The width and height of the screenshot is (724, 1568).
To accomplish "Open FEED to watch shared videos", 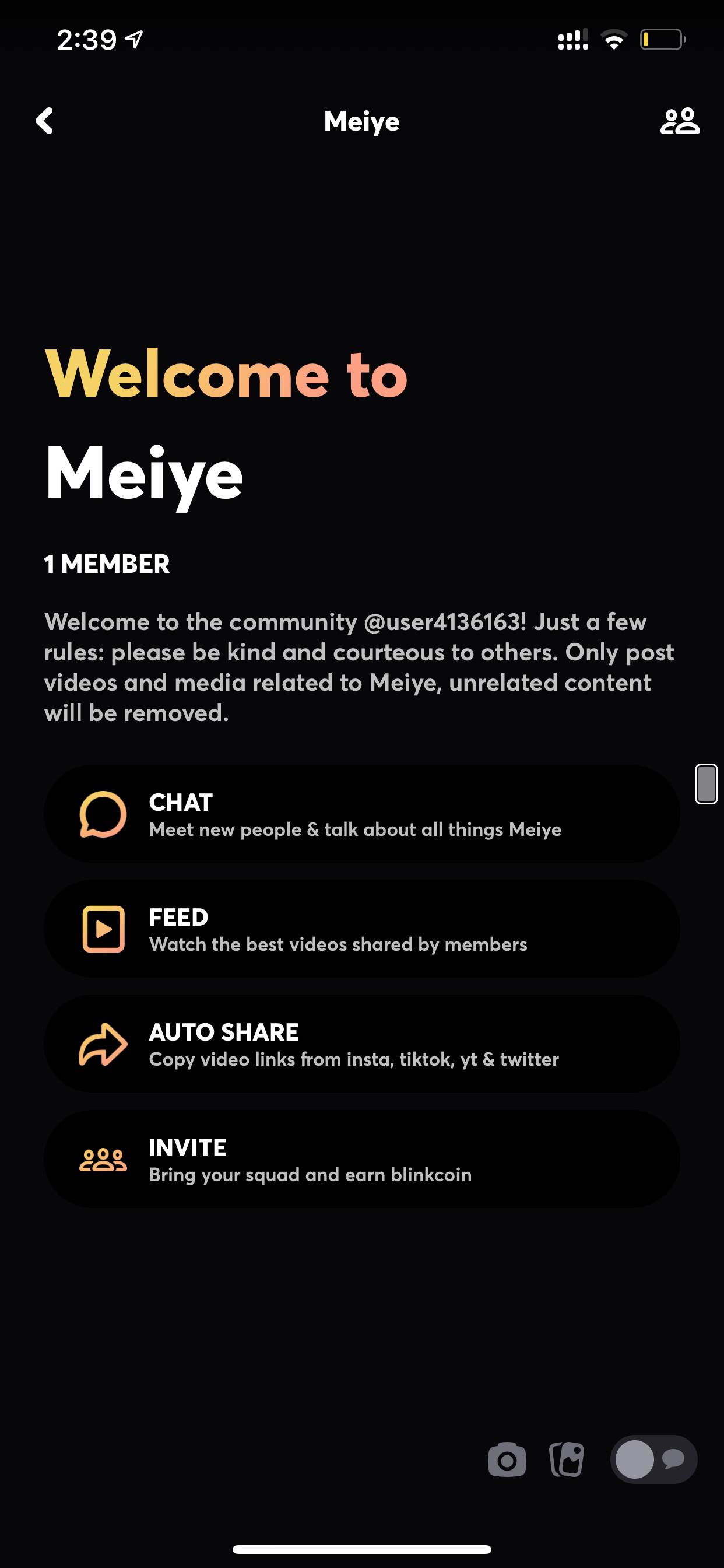I will click(x=362, y=929).
